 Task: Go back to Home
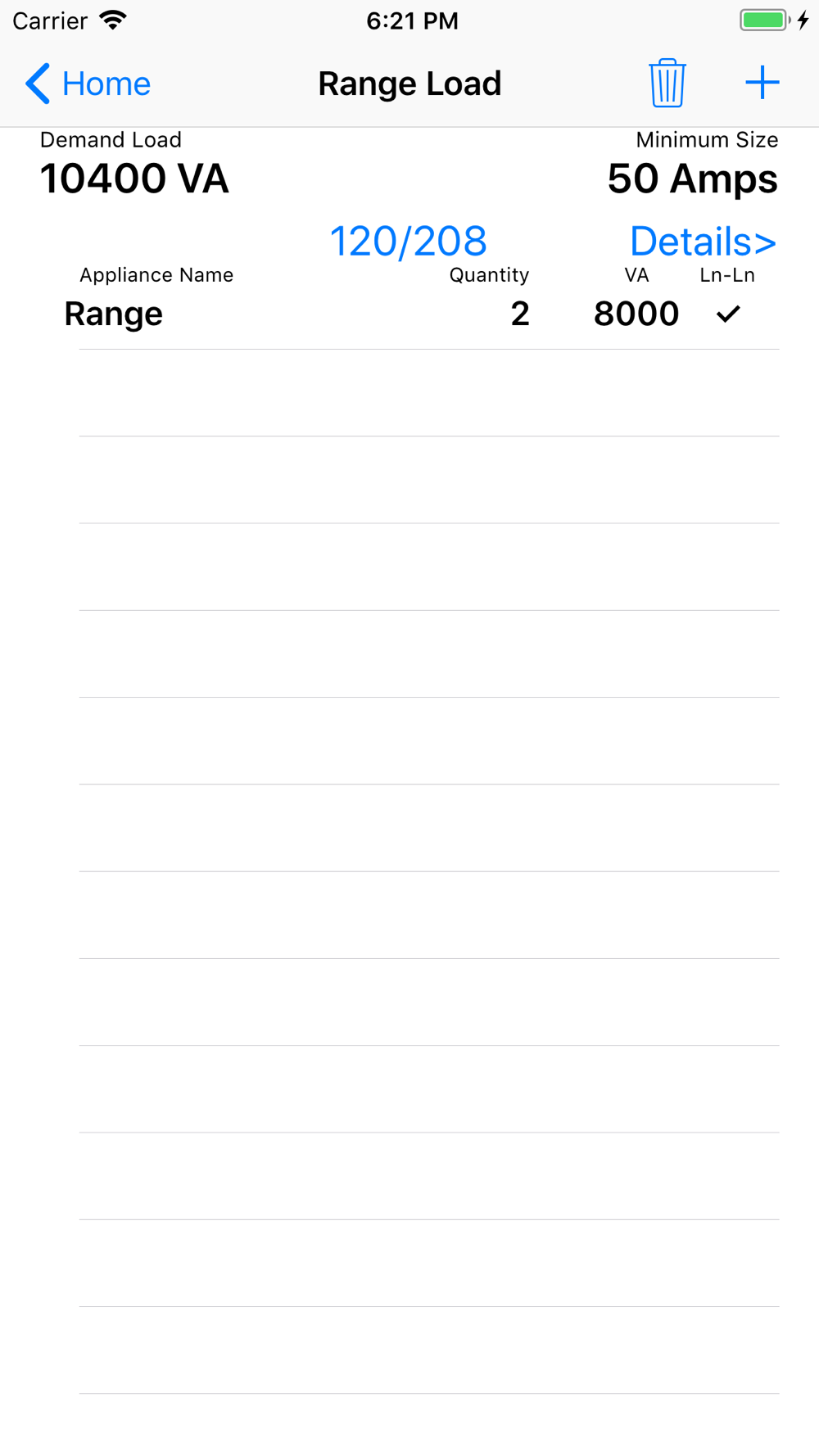(88, 84)
